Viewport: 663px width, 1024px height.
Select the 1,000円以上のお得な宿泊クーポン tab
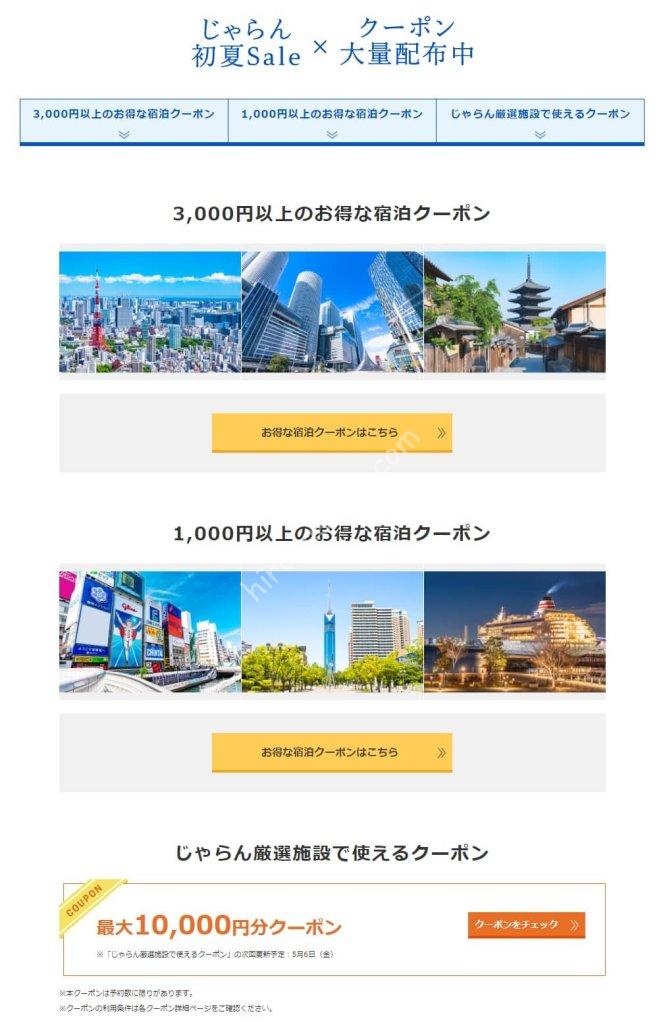(x=332, y=121)
